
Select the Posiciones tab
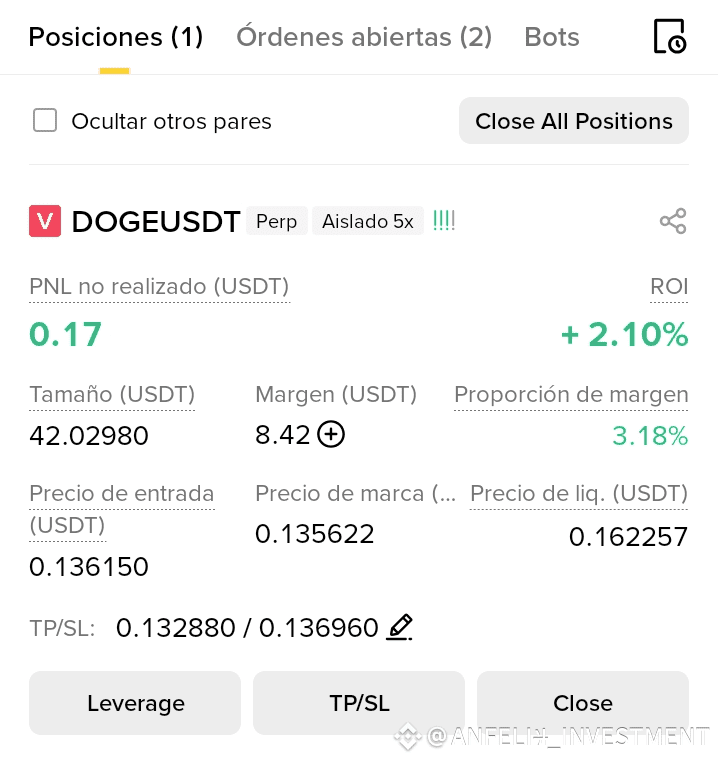[x=115, y=37]
